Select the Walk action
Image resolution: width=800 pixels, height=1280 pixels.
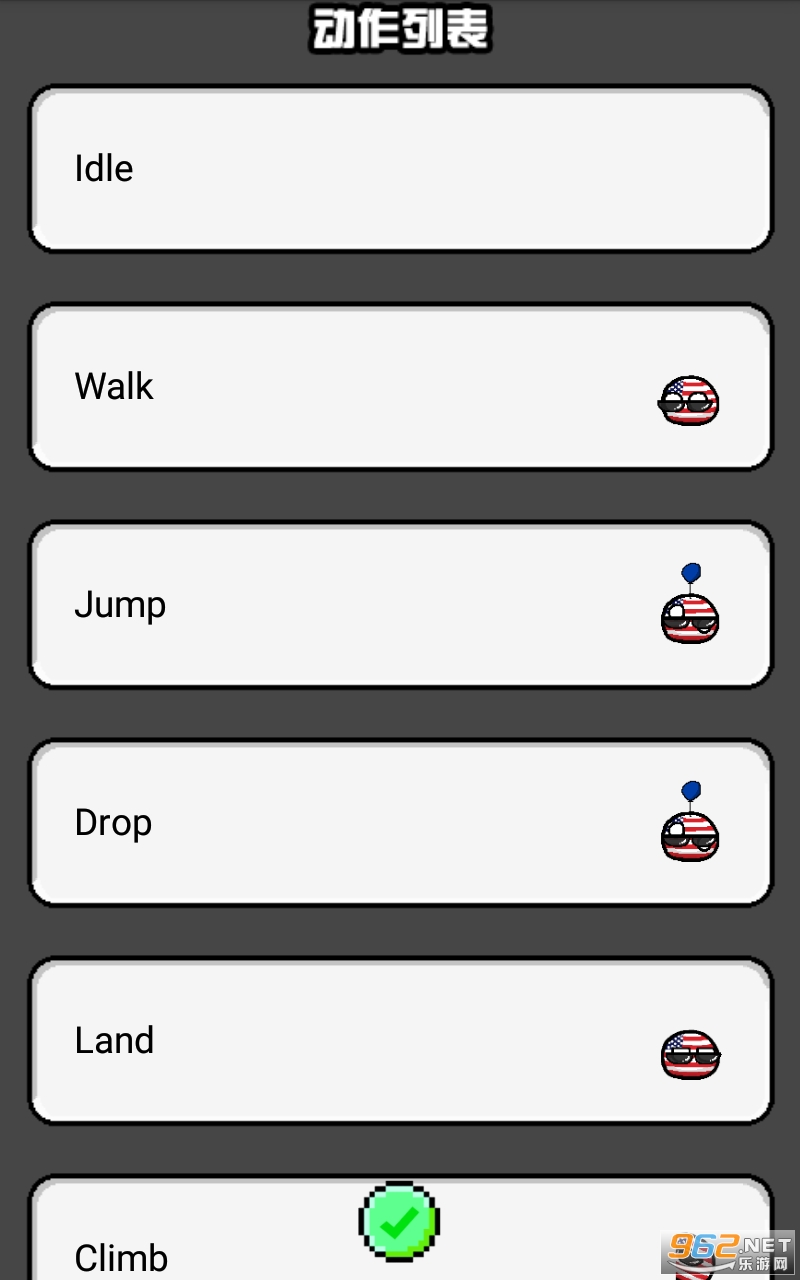click(x=400, y=386)
